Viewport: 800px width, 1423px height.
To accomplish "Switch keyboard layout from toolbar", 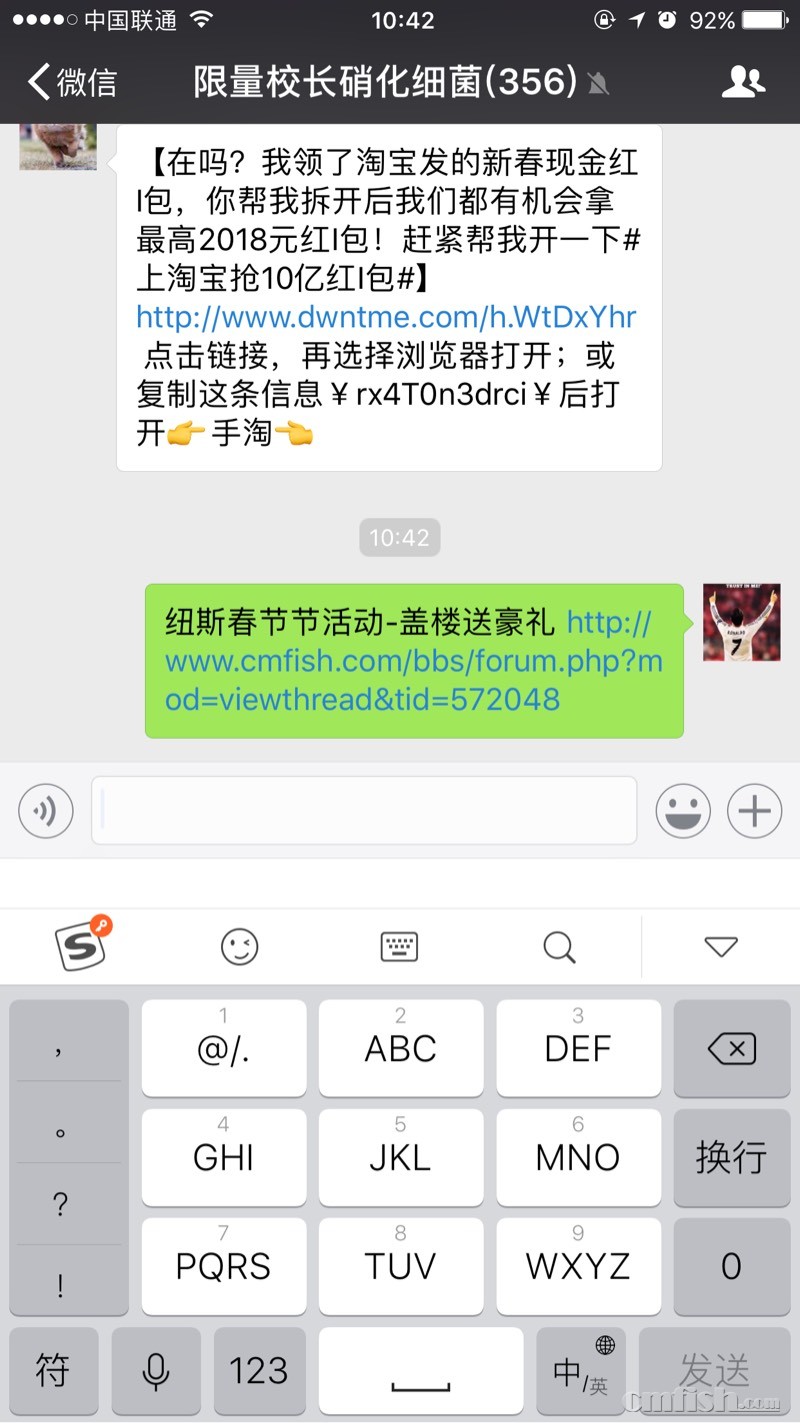I will (400, 946).
